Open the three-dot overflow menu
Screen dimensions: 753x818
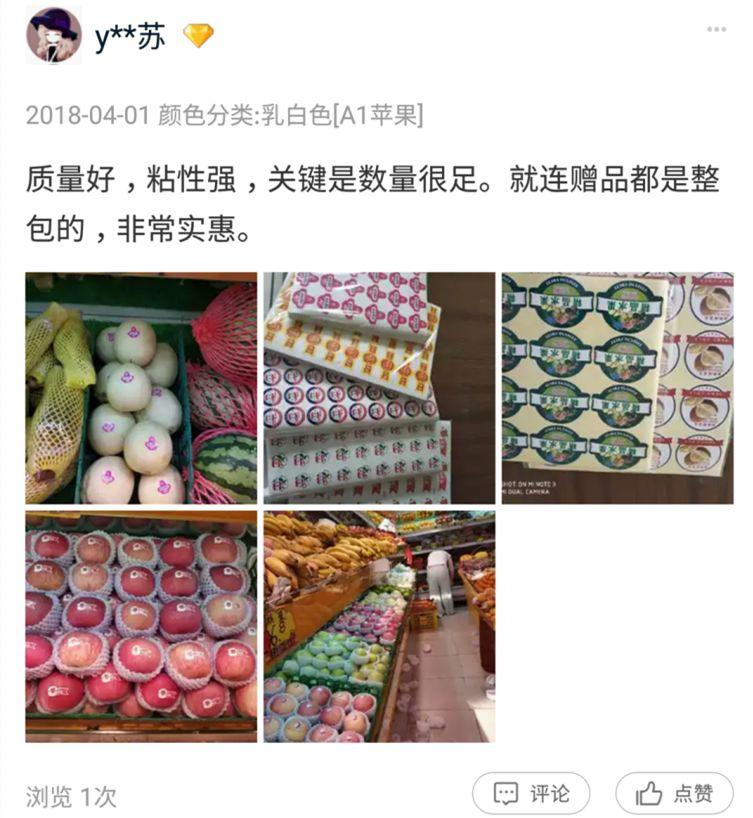click(x=716, y=30)
